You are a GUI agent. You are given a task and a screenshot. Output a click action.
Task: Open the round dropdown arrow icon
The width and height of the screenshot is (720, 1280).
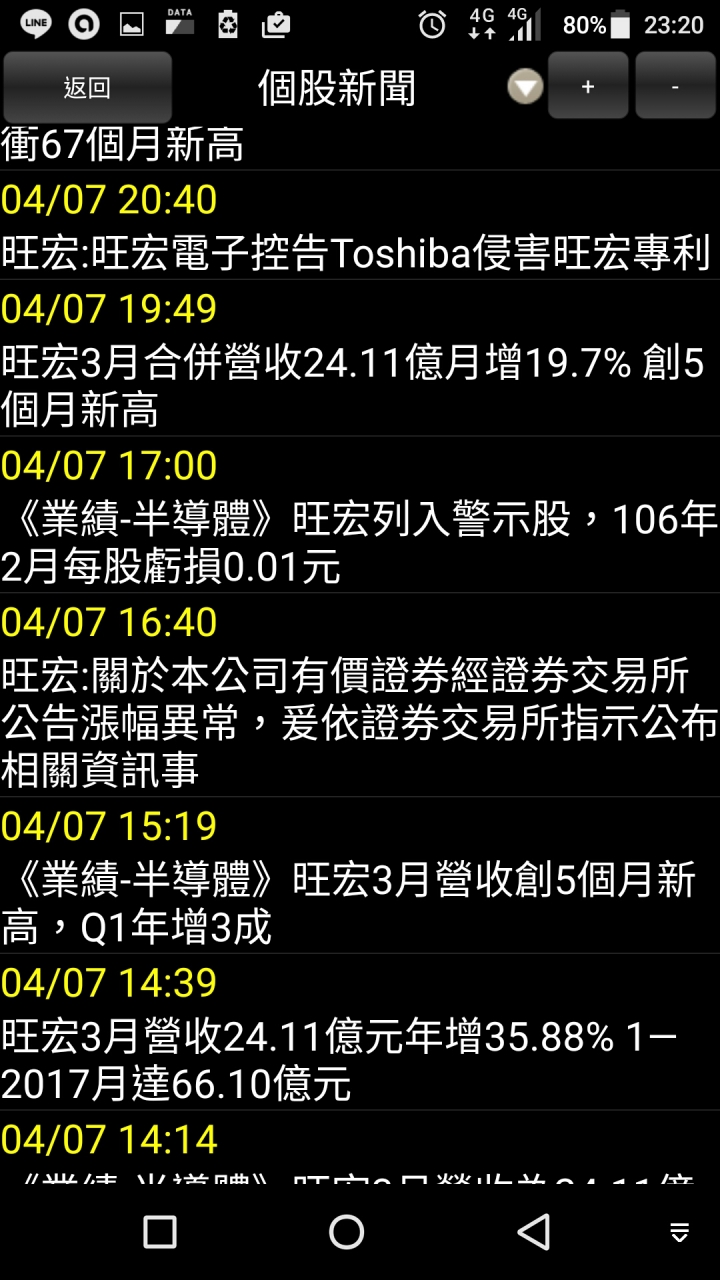click(525, 87)
